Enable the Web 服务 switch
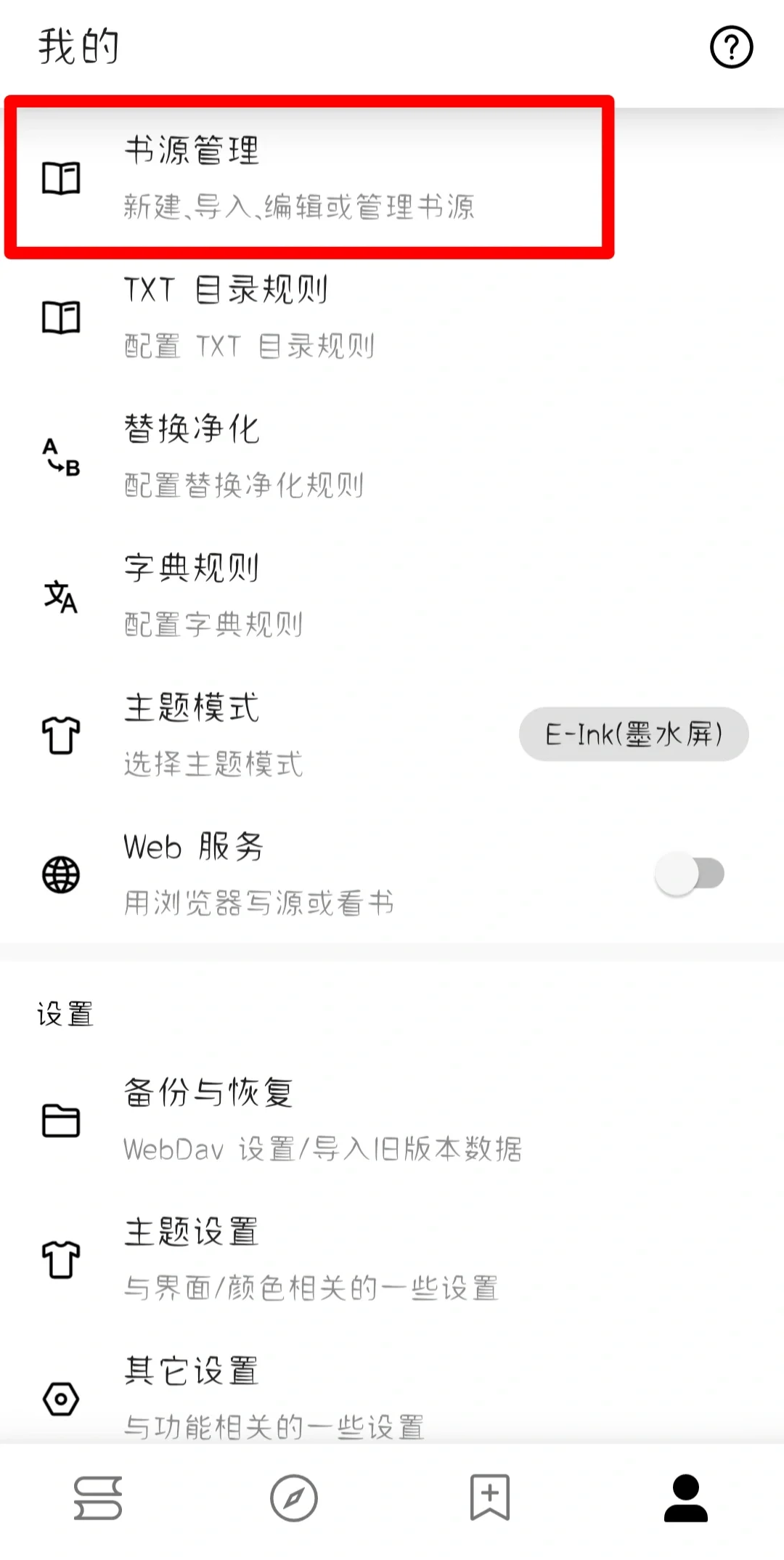The height and width of the screenshot is (1560, 784). [x=690, y=874]
